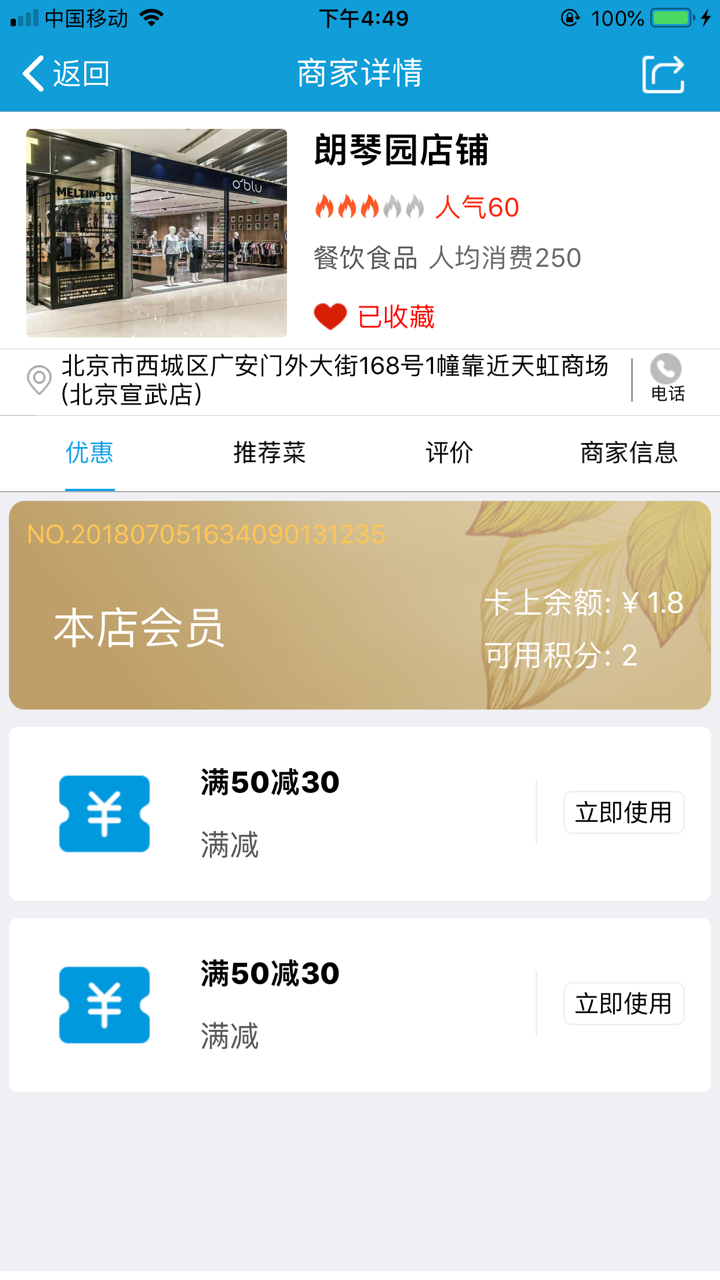The width and height of the screenshot is (720, 1280).
Task: Switch to the 评价 tab
Action: (447, 453)
